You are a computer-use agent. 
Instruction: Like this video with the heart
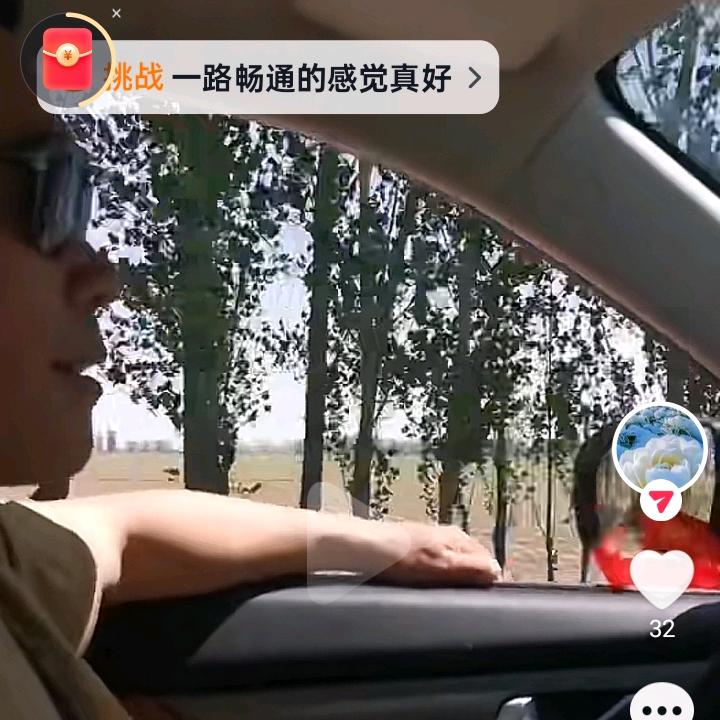click(662, 579)
